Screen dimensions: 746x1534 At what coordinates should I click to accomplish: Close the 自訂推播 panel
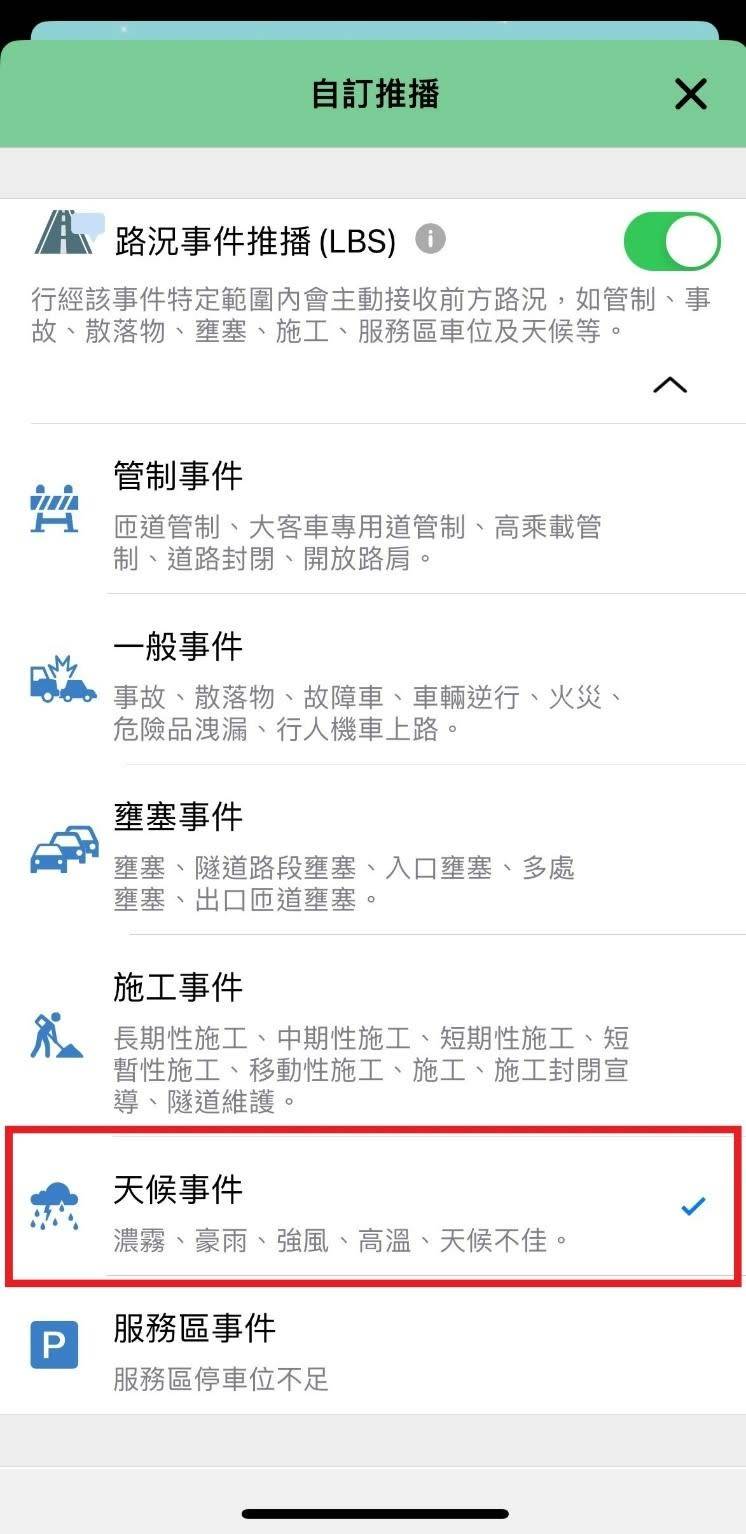690,95
